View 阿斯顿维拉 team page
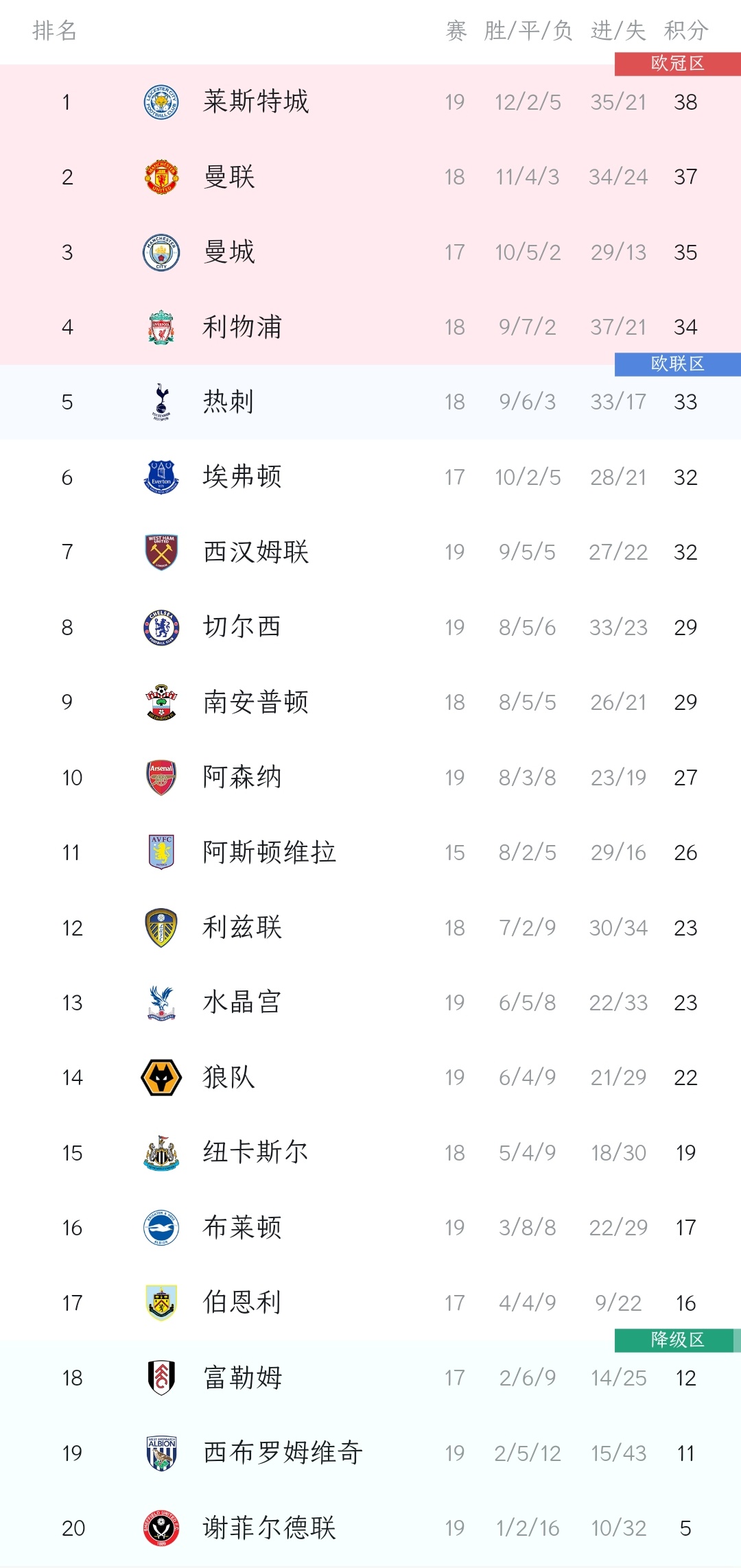741x1568 pixels. click(370, 853)
